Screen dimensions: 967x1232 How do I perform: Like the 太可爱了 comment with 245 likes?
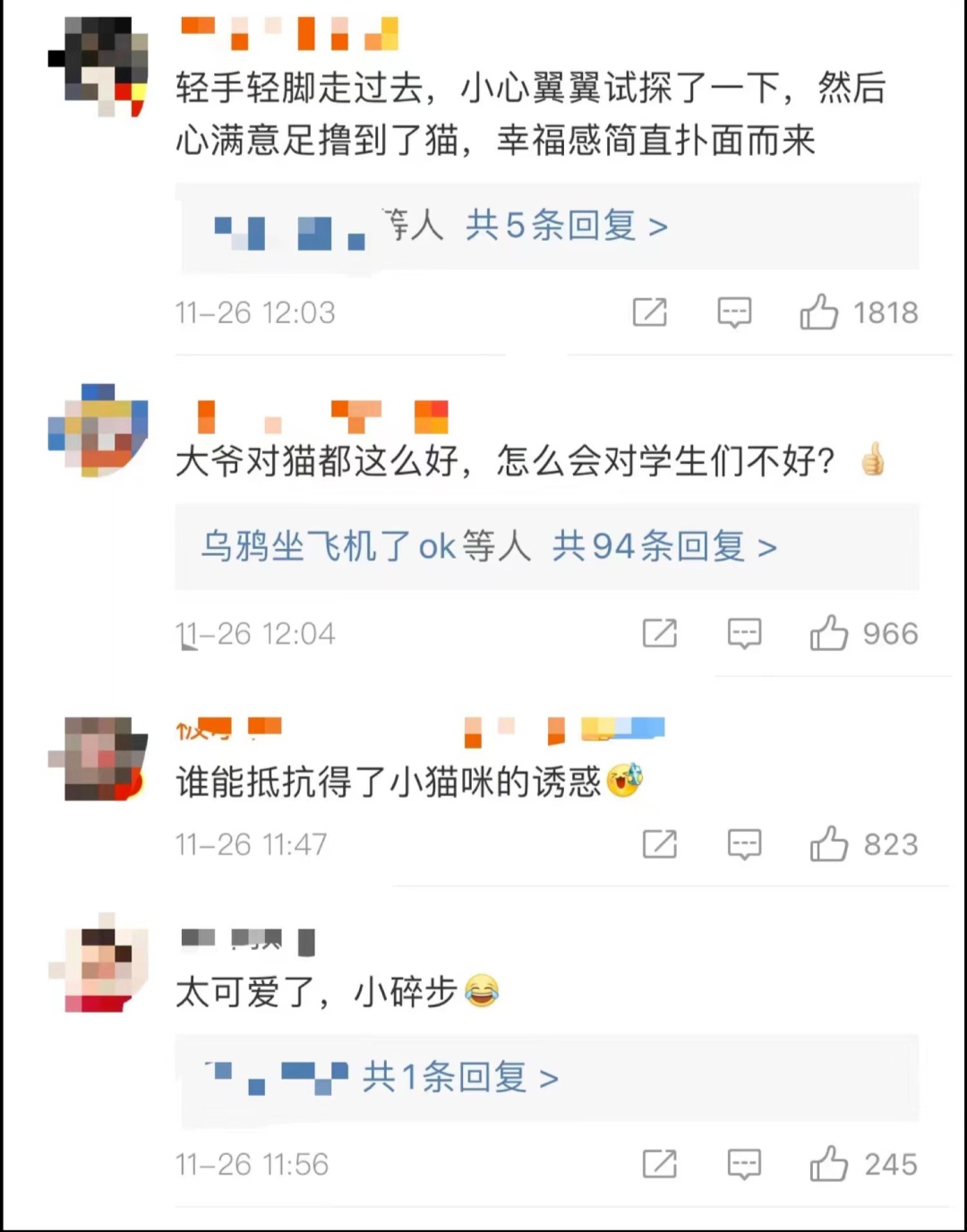click(x=829, y=1164)
